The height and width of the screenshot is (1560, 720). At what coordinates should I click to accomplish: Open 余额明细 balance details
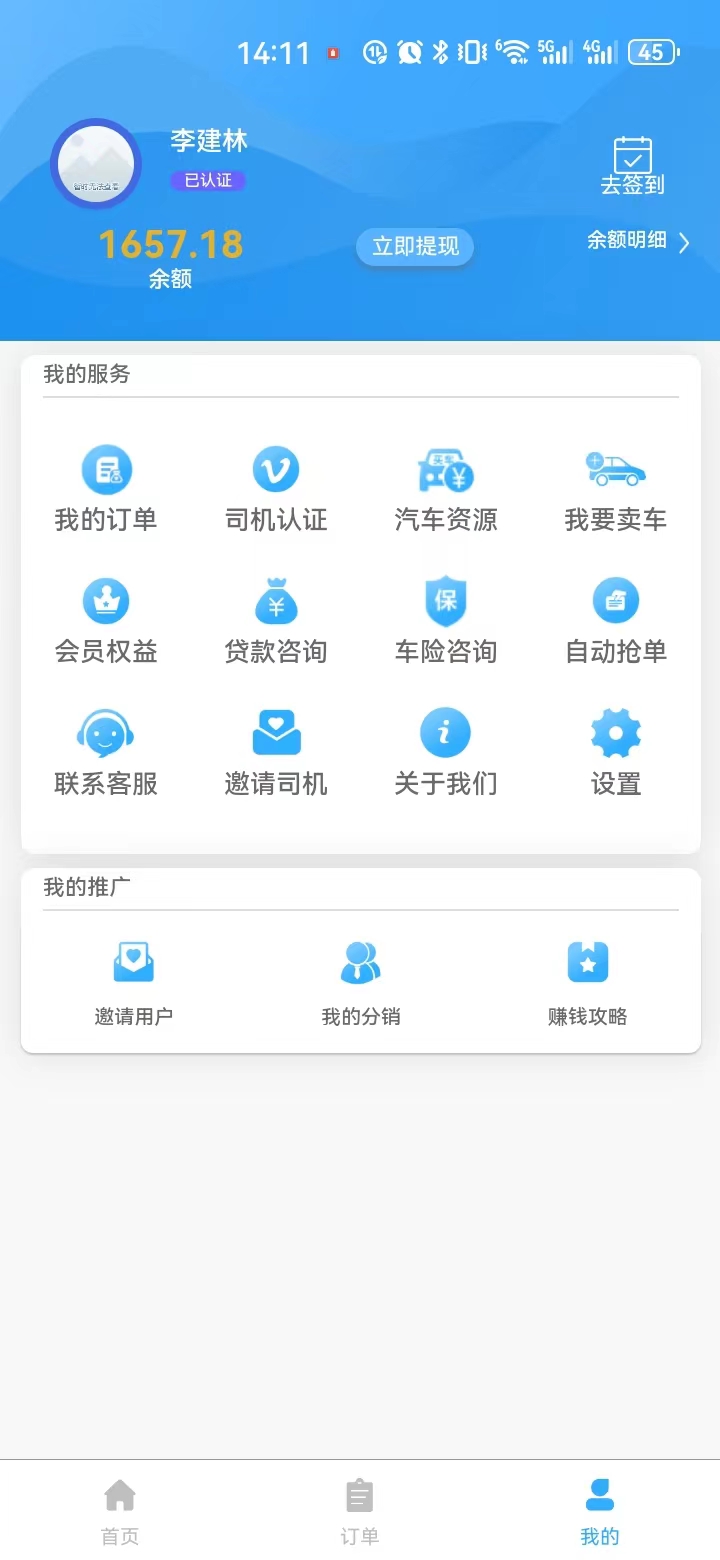point(638,241)
